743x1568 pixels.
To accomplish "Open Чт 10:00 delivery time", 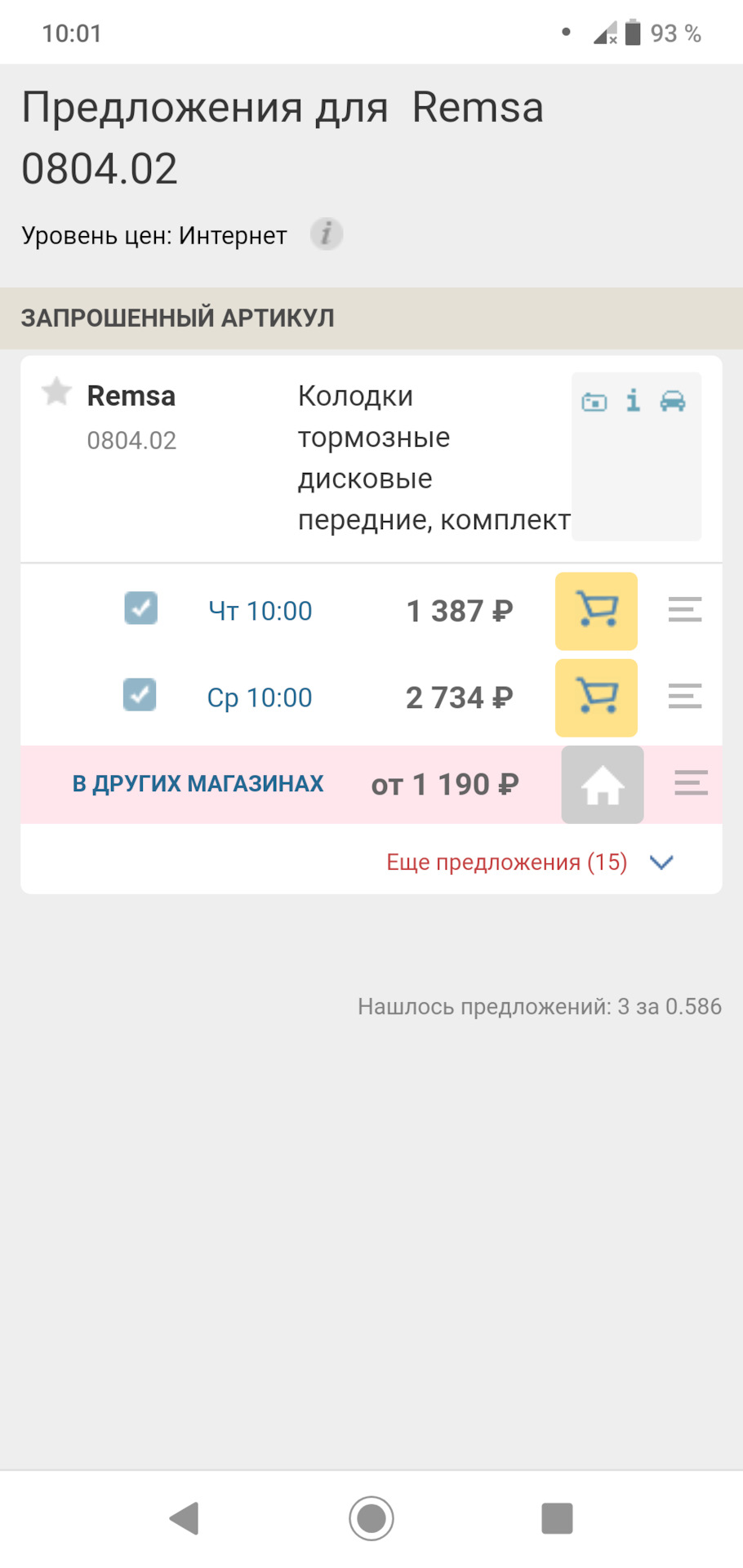I will 260,611.
